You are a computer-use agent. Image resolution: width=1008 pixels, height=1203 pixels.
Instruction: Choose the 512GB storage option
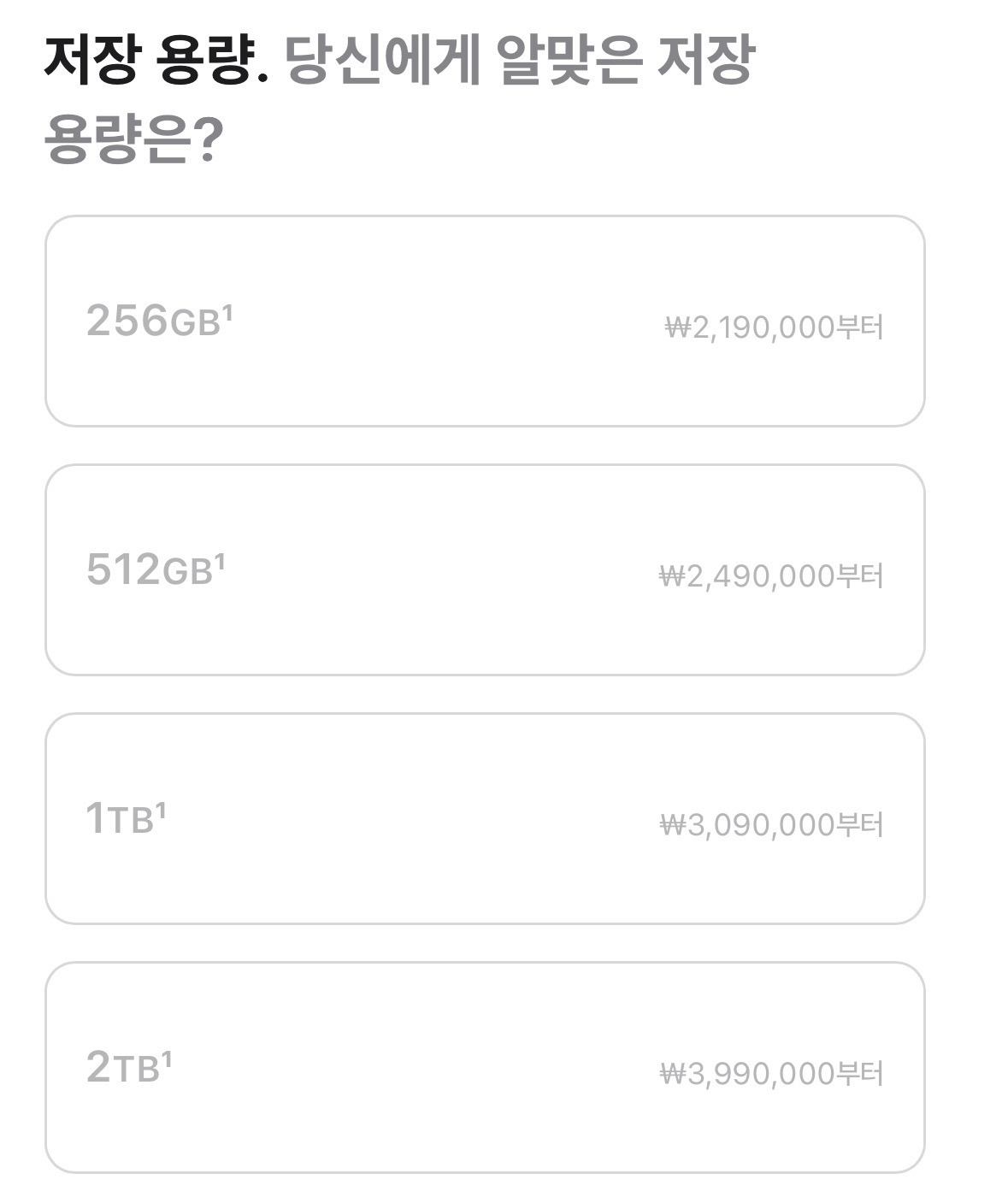[485, 569]
